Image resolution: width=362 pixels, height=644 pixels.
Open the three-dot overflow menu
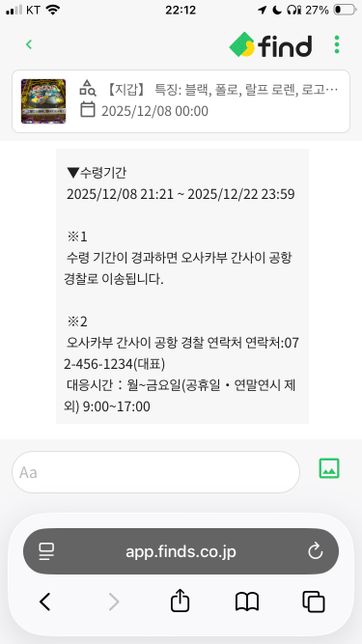[337, 44]
